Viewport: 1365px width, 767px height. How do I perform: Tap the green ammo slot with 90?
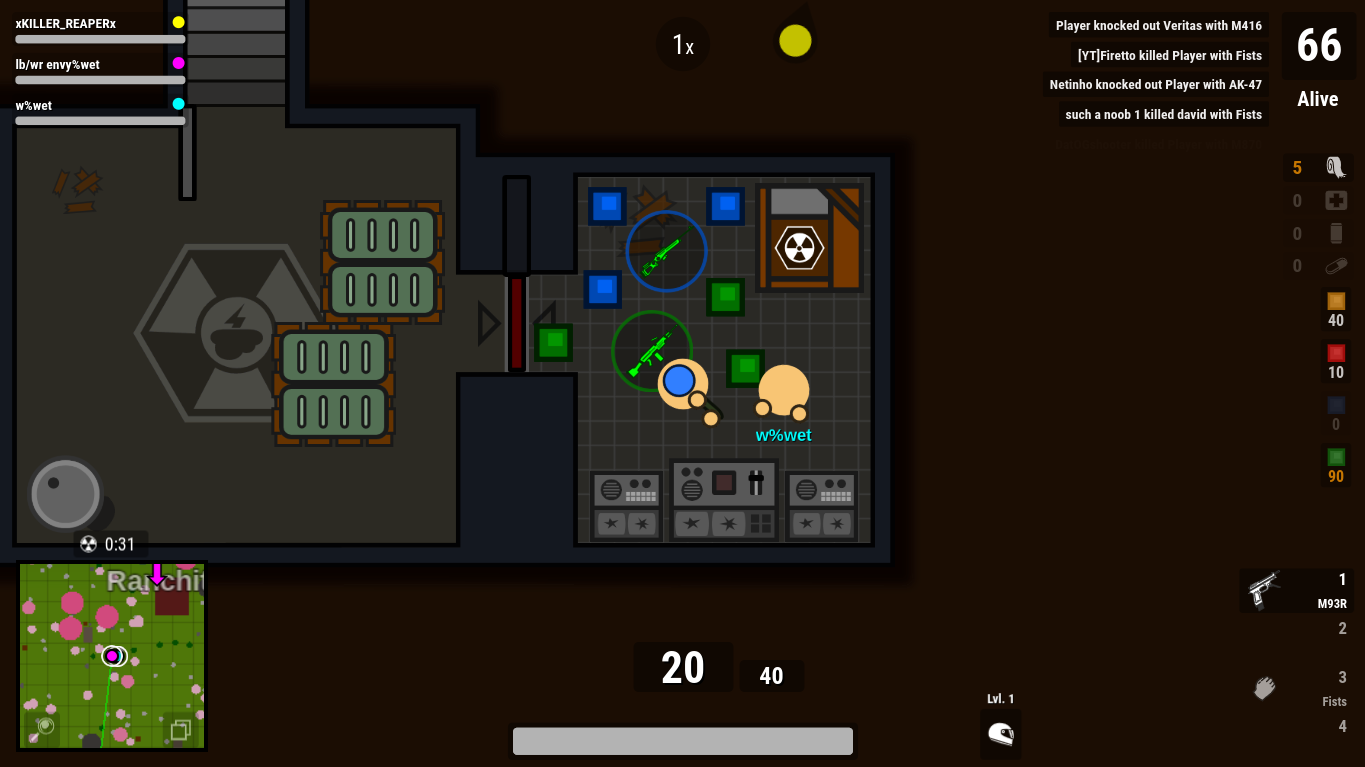pos(1335,465)
